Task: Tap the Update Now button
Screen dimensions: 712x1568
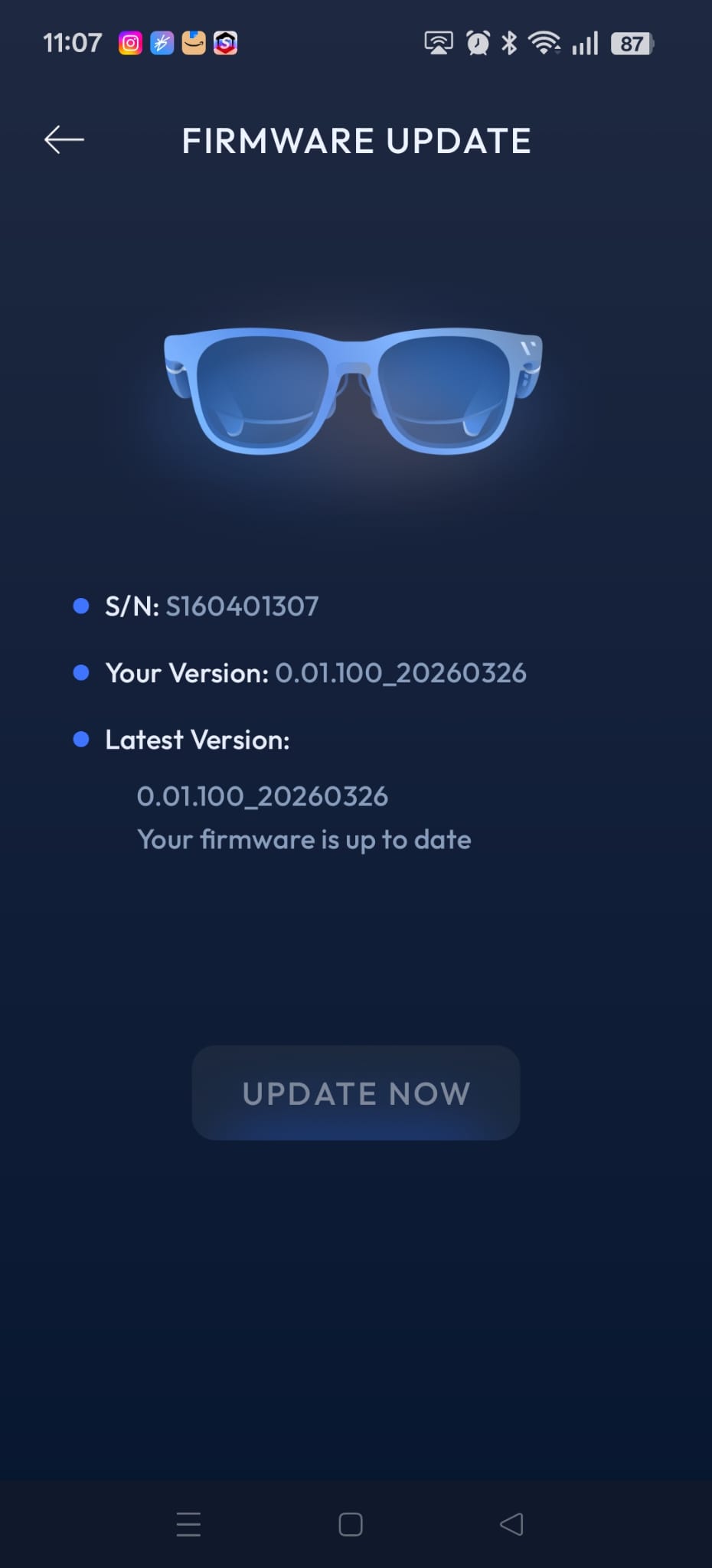Action: pos(356,1093)
